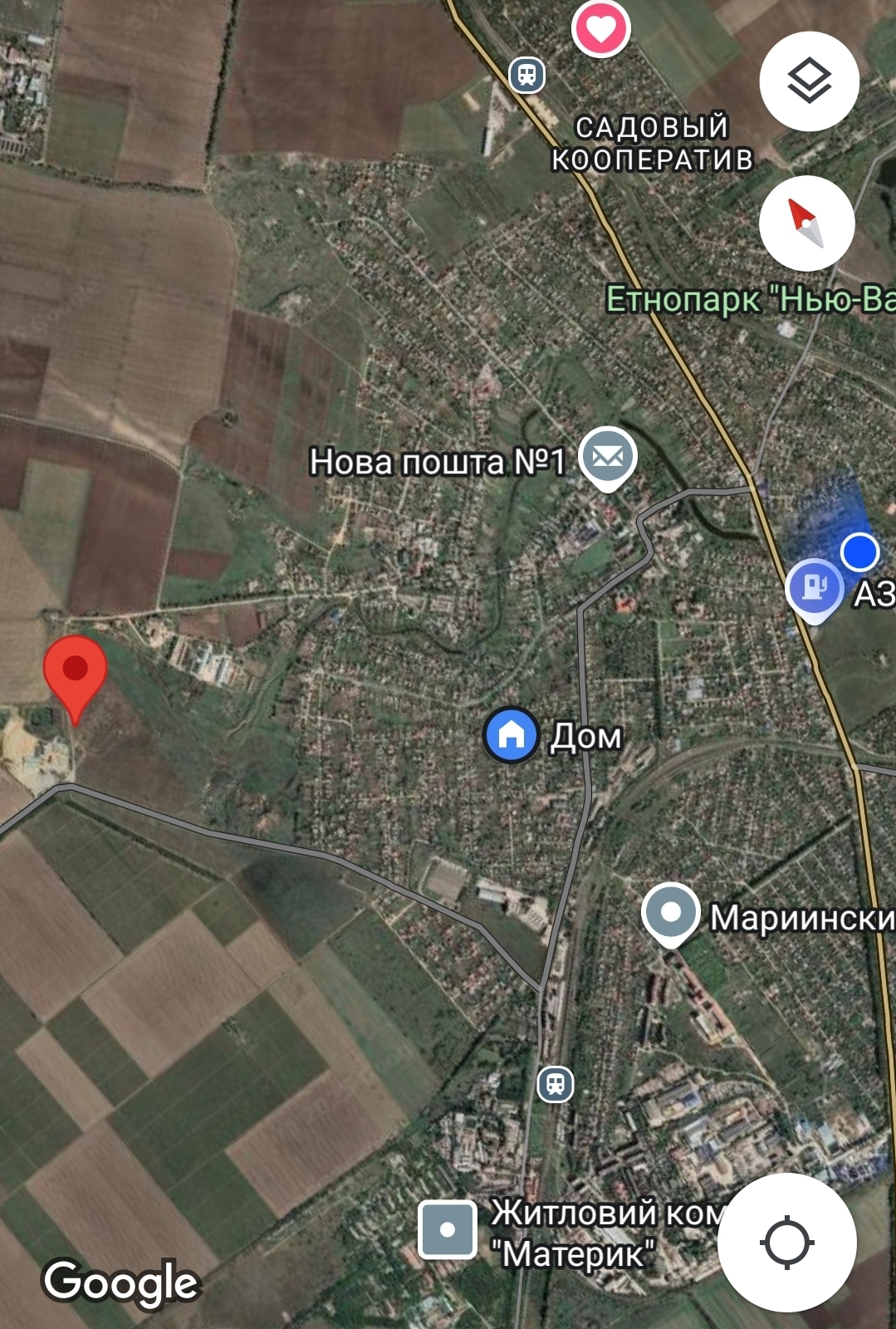The width and height of the screenshot is (896, 1329).
Task: Open the map layers button
Action: click(809, 81)
